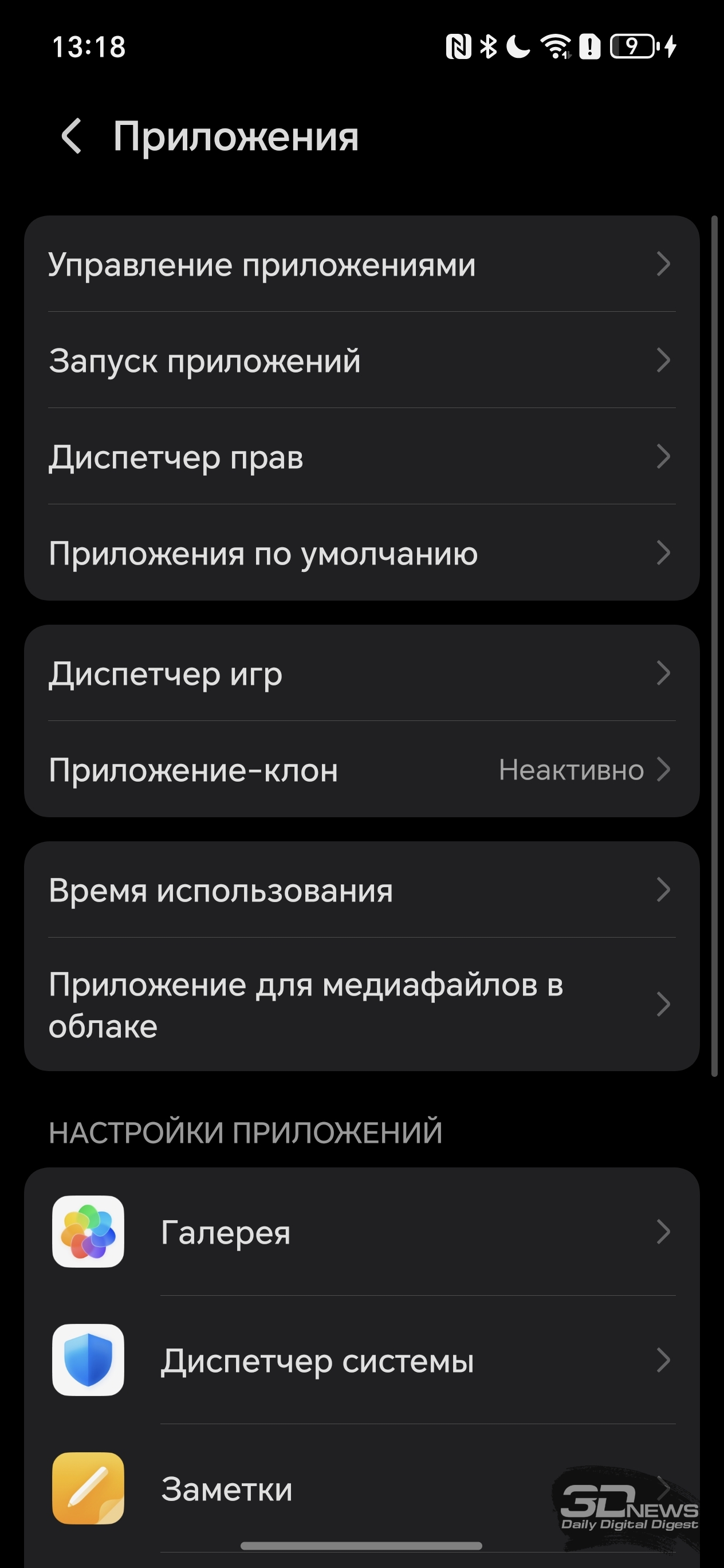Open Галерея app settings
The width and height of the screenshot is (724, 1568).
362,1232
